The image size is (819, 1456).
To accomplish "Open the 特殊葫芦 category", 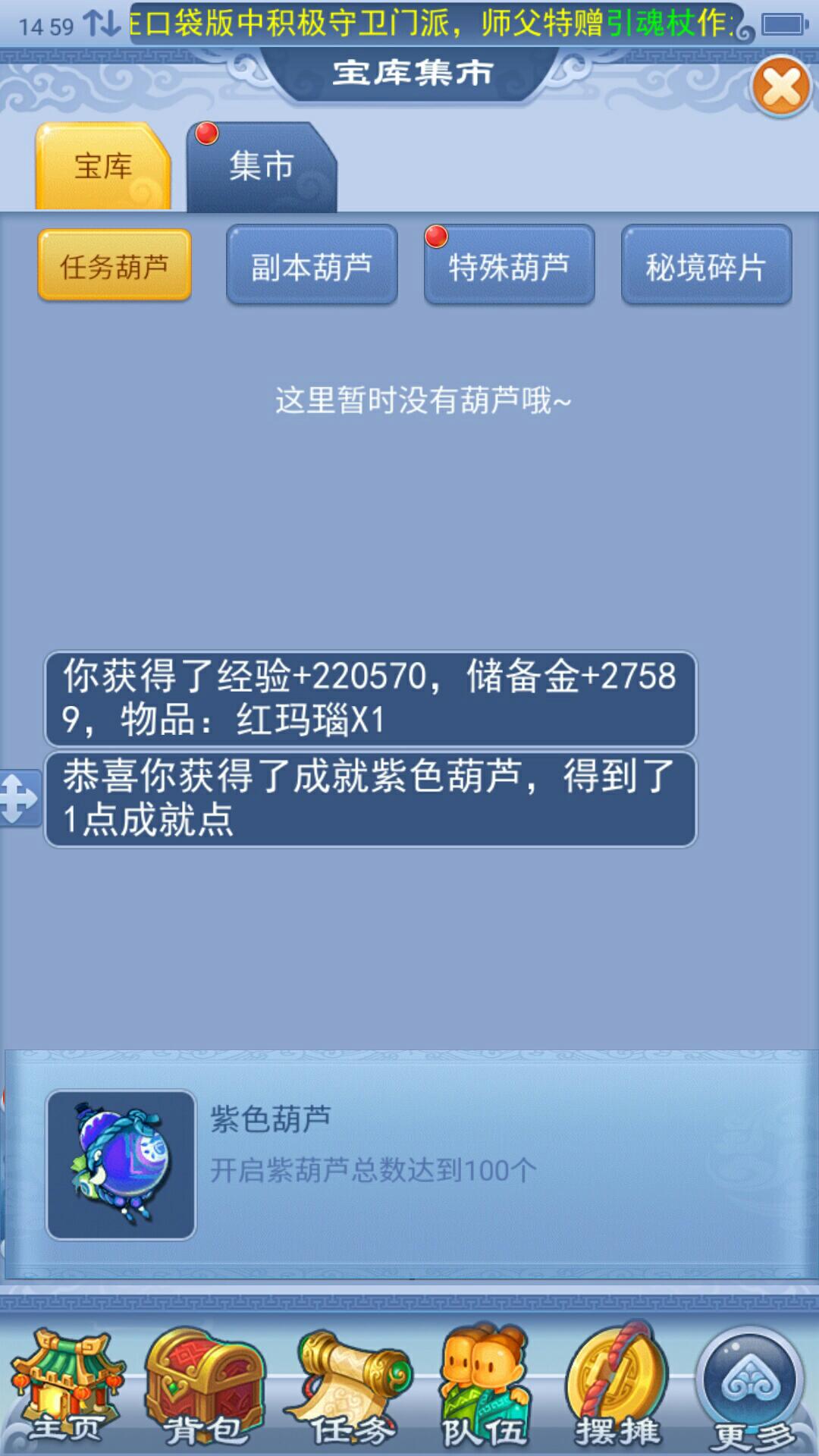I will coord(509,266).
